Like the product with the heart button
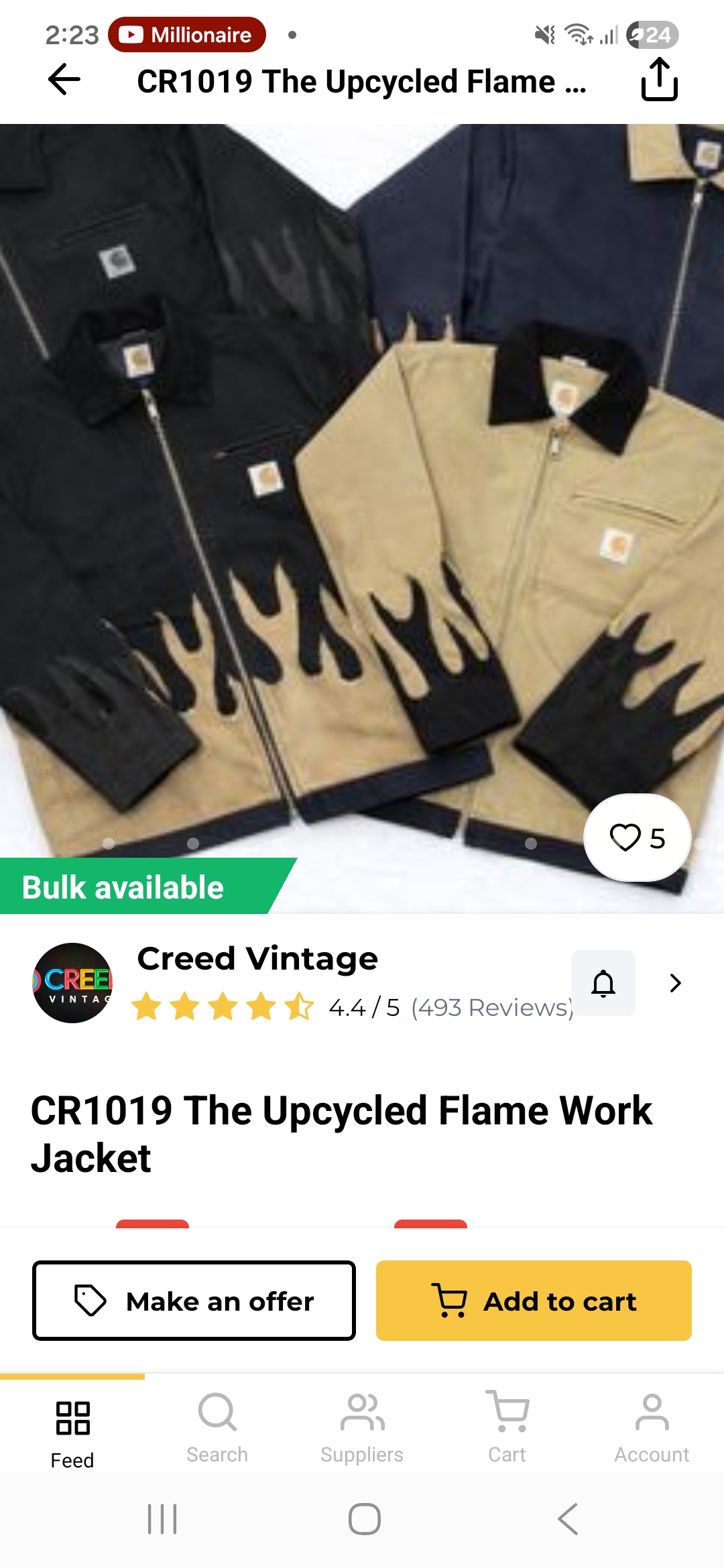This screenshot has width=724, height=1568. click(x=637, y=838)
